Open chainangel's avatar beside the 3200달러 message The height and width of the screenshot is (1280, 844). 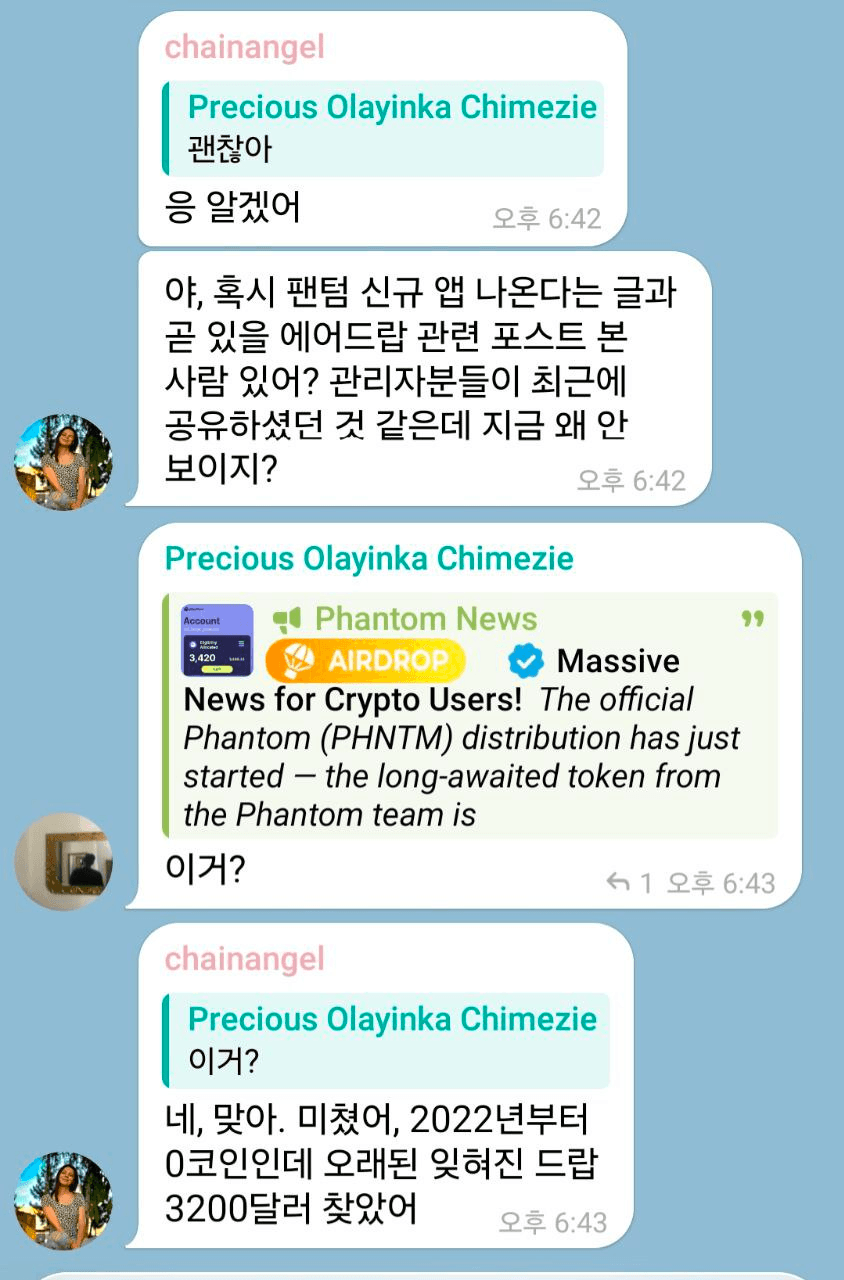(x=64, y=1200)
